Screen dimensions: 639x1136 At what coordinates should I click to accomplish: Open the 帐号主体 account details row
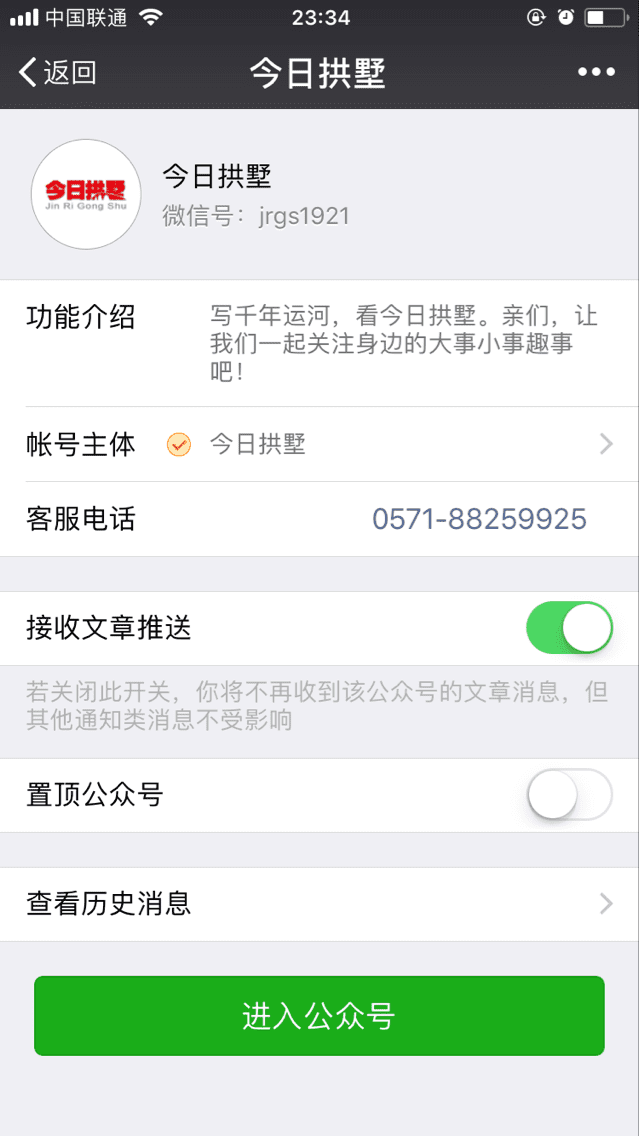click(320, 444)
